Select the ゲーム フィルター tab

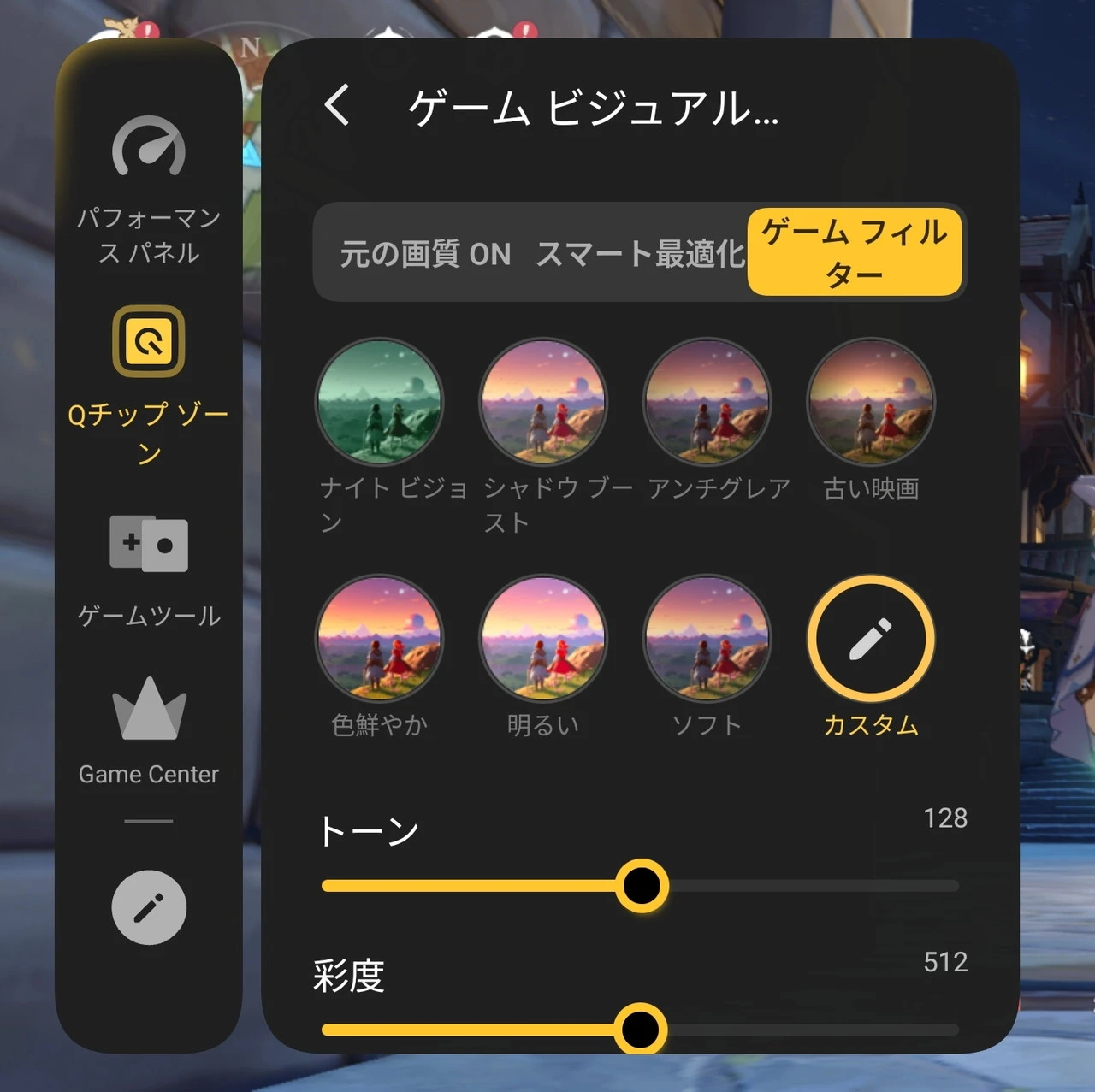click(x=855, y=252)
